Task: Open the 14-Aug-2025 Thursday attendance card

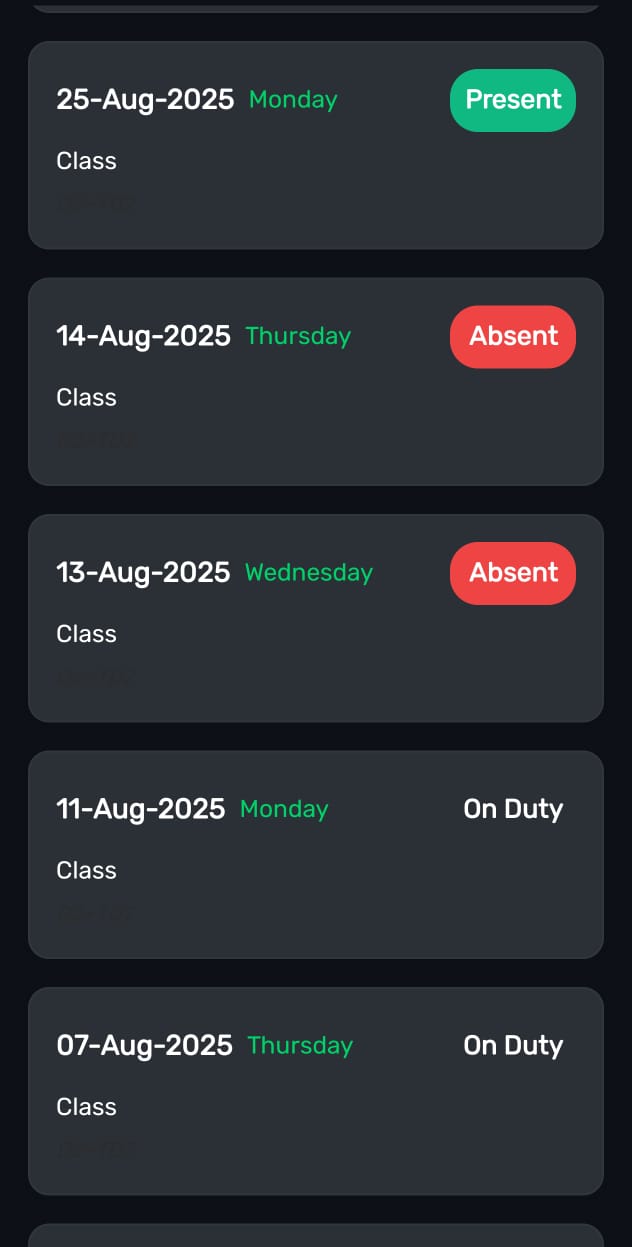Action: pyautogui.click(x=315, y=382)
